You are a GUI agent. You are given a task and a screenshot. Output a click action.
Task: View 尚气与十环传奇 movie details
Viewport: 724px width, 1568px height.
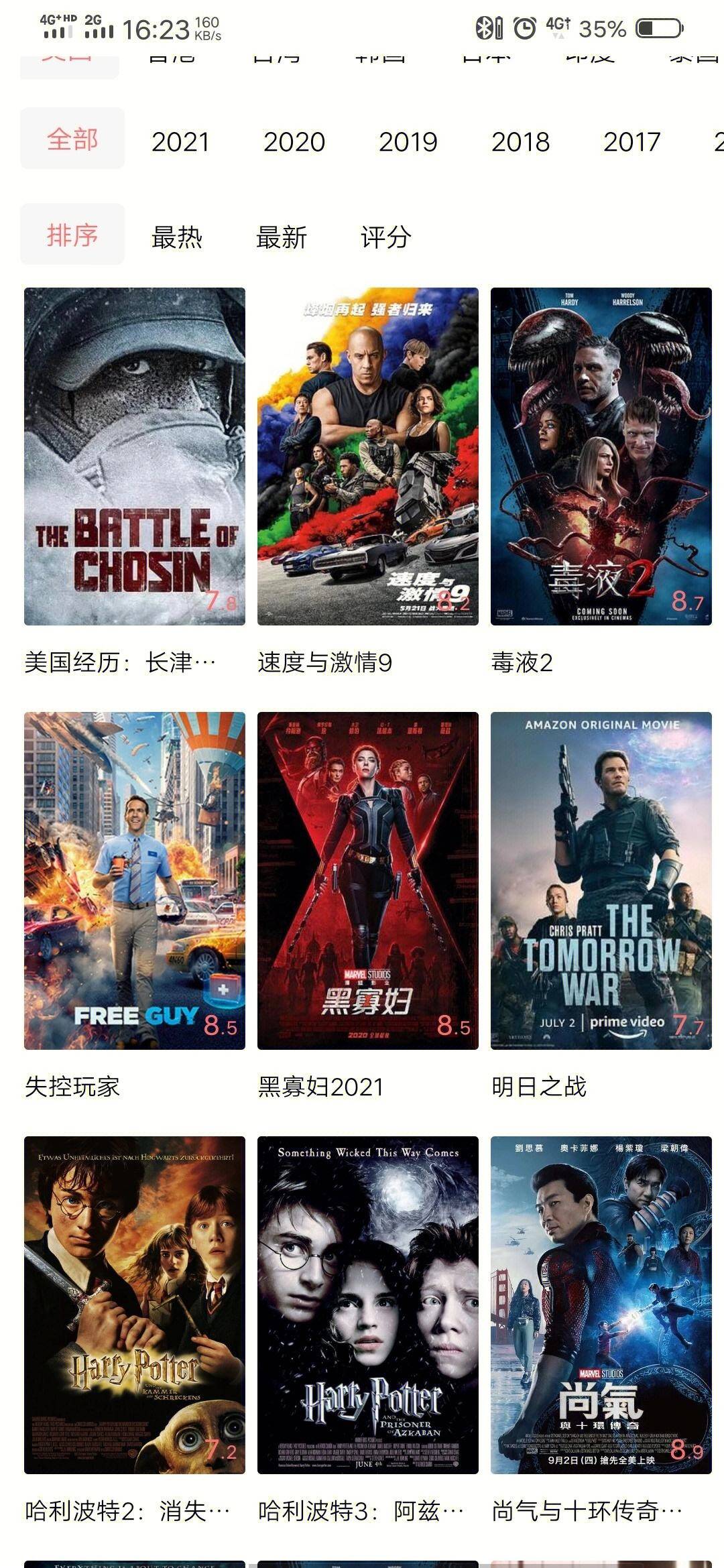tap(601, 1305)
